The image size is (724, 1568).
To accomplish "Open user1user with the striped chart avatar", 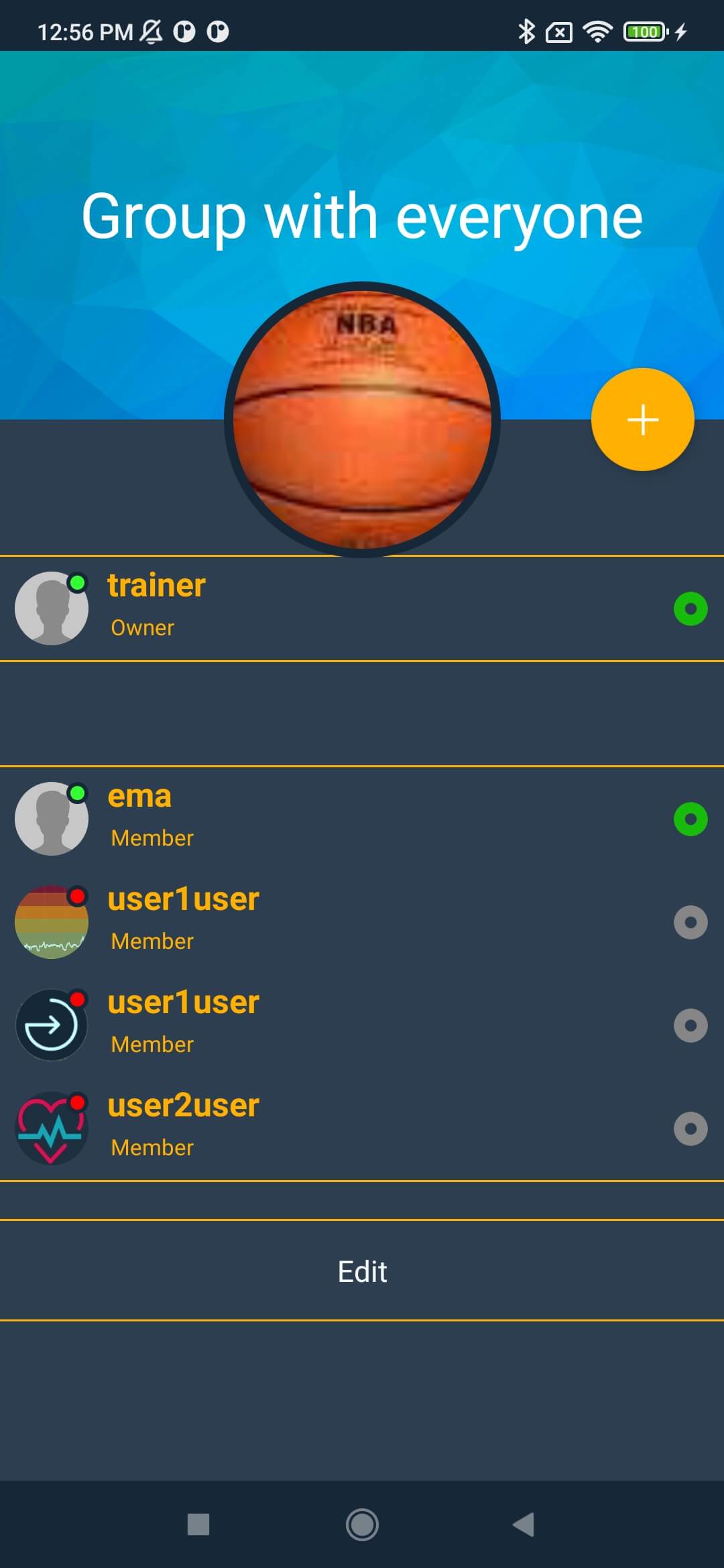I will (362, 922).
